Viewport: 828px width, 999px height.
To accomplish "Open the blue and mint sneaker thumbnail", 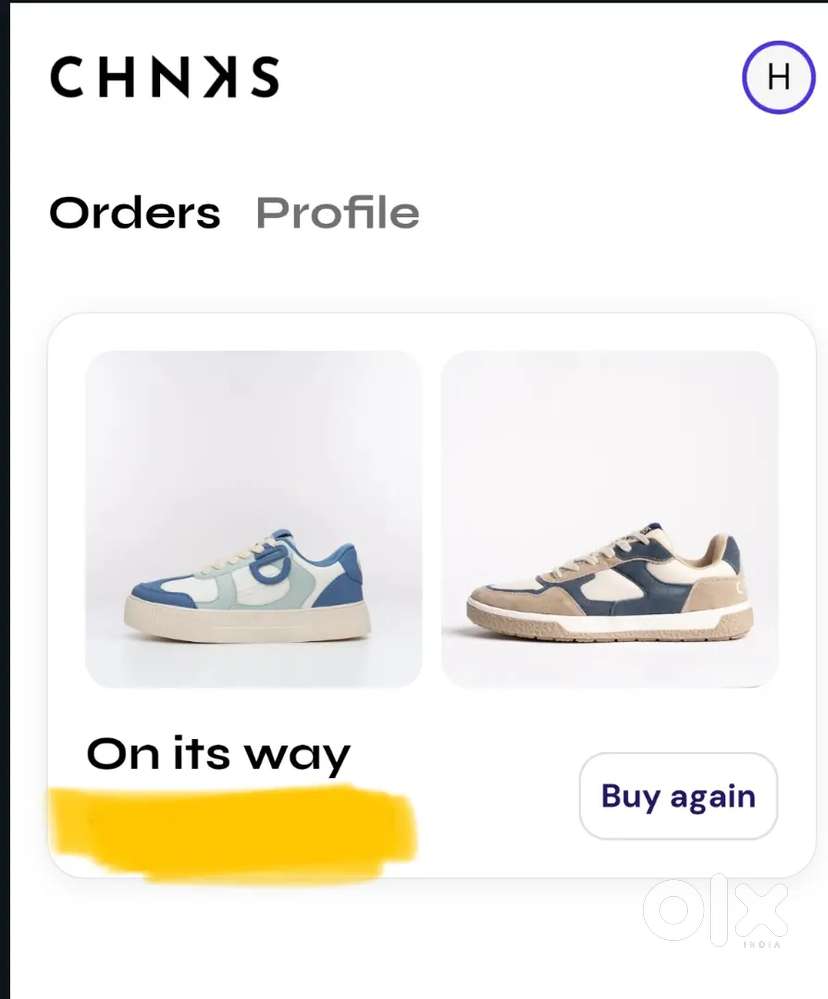I will coord(253,519).
